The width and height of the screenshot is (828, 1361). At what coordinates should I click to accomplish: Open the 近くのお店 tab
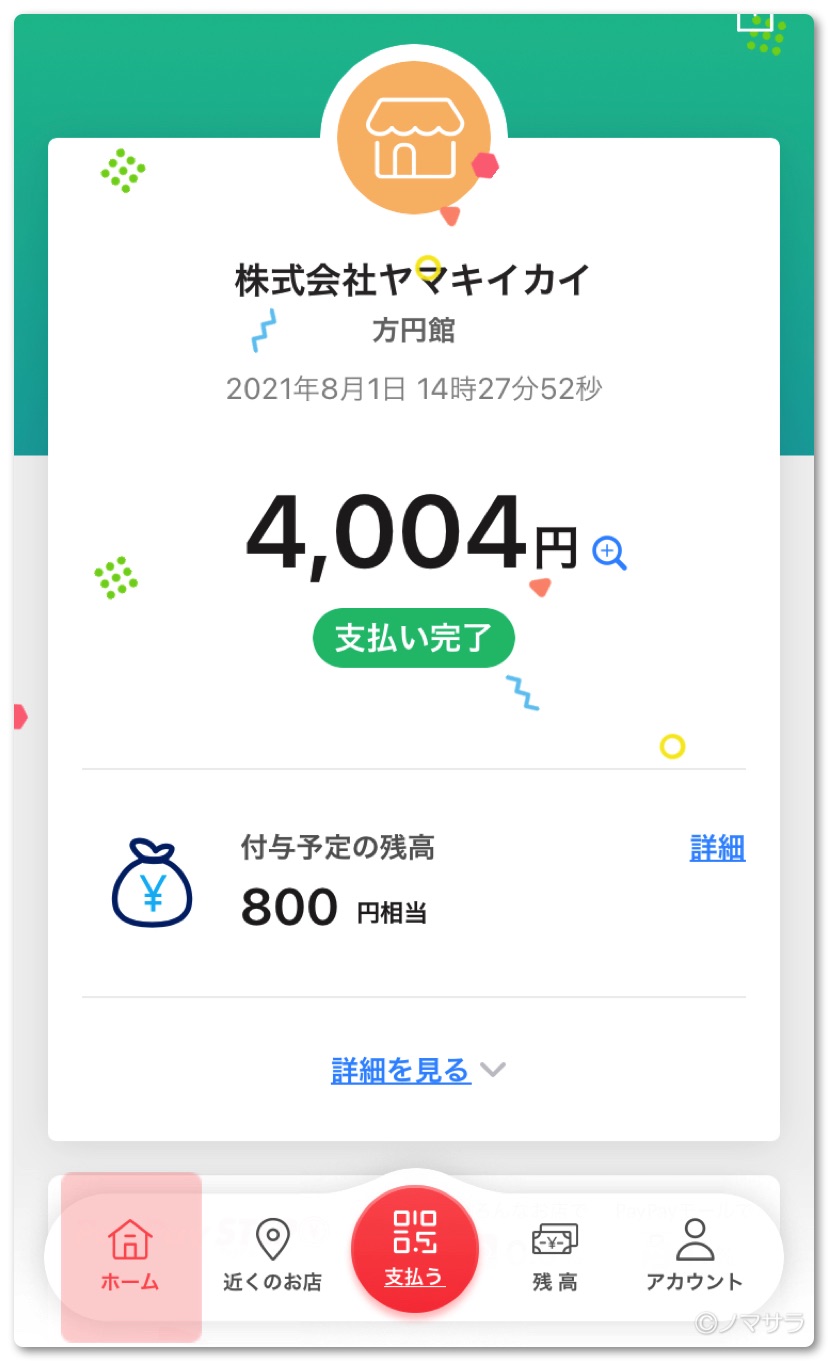coord(272,1255)
